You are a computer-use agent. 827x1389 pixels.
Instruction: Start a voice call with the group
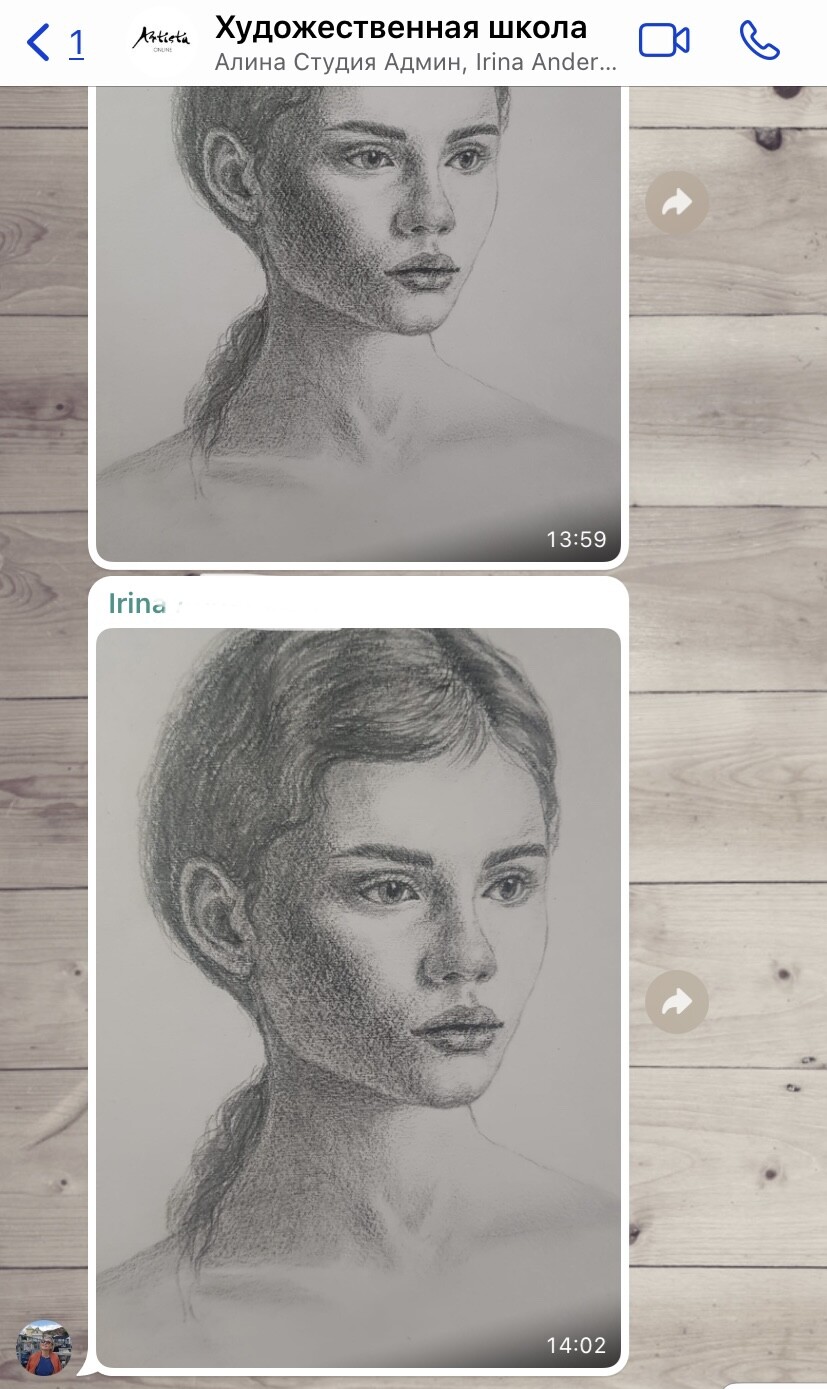(759, 41)
